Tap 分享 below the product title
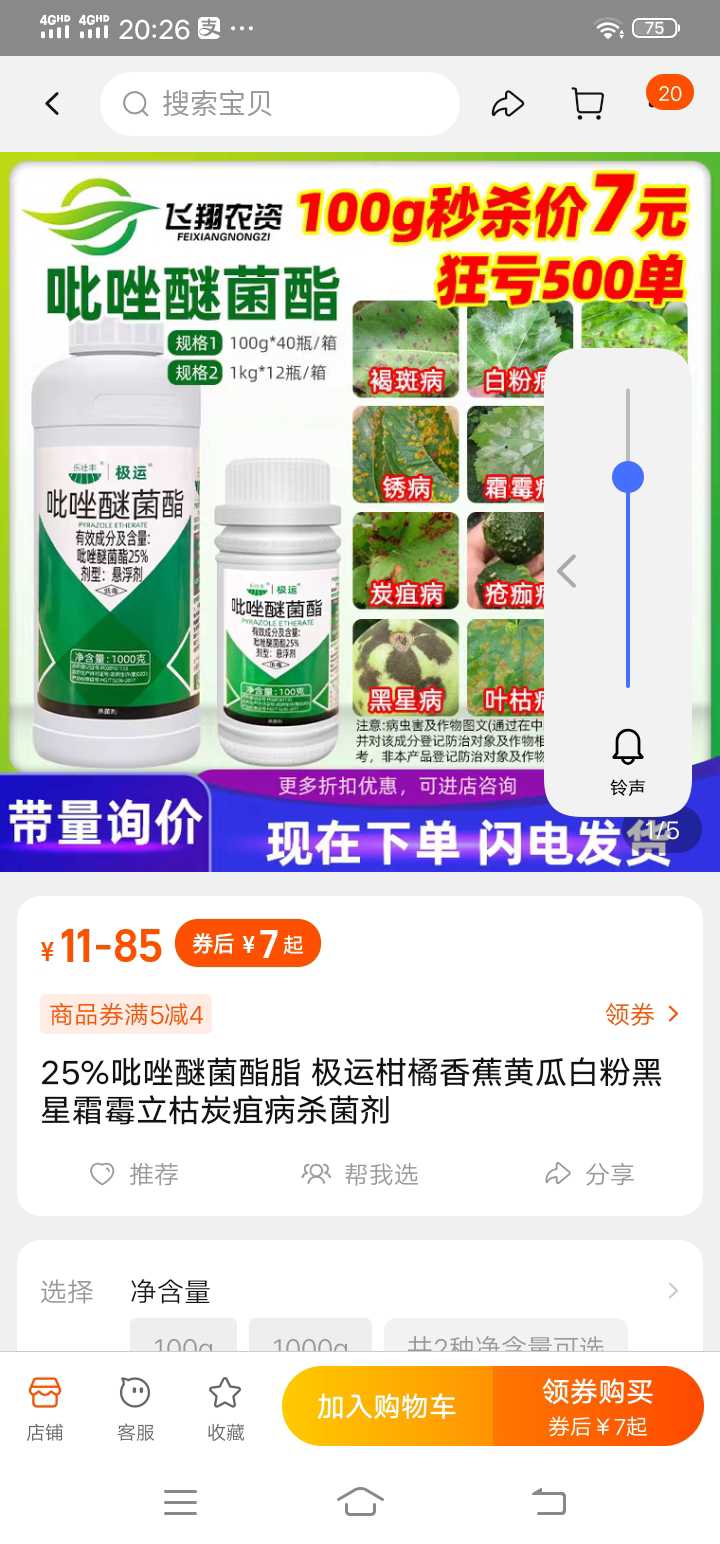This screenshot has height=1544, width=720. (589, 1174)
